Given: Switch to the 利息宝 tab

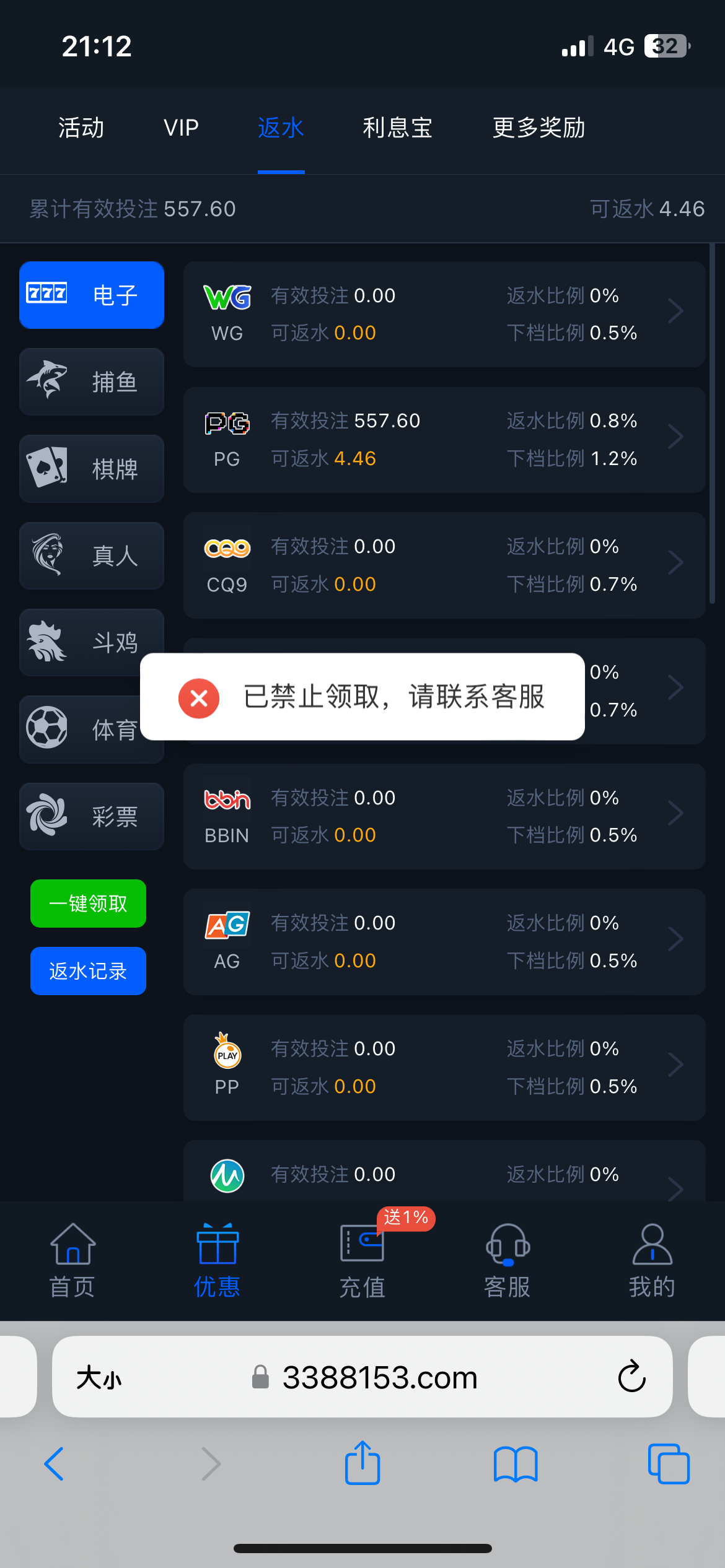Looking at the screenshot, I should click(x=397, y=127).
